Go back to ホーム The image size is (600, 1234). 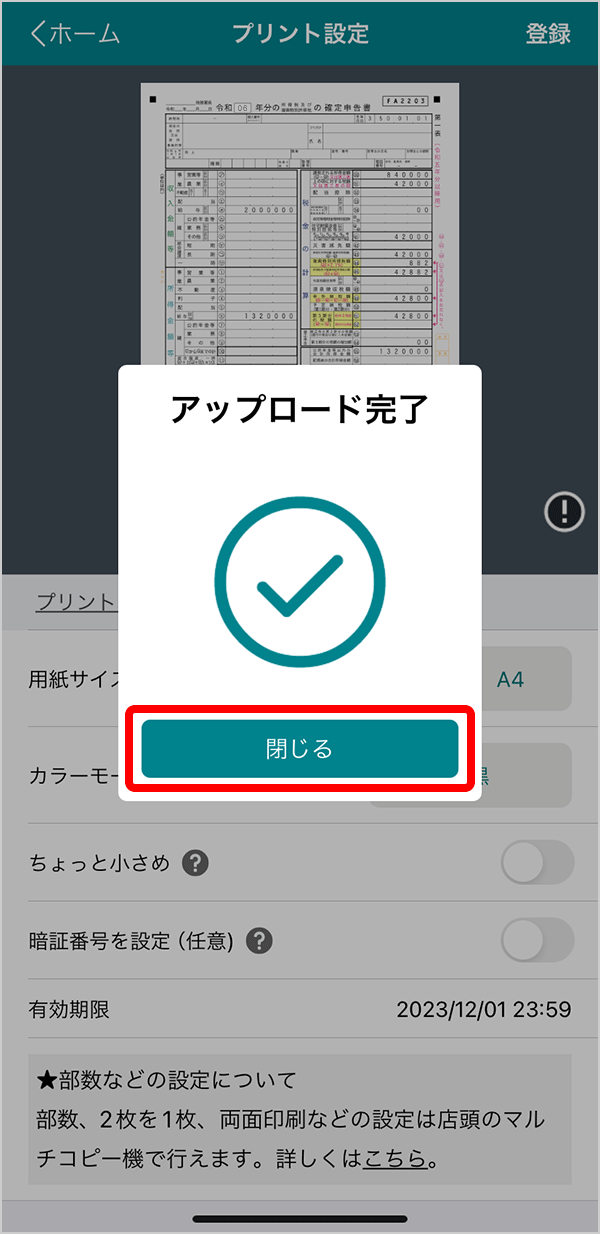pyautogui.click(x=75, y=33)
